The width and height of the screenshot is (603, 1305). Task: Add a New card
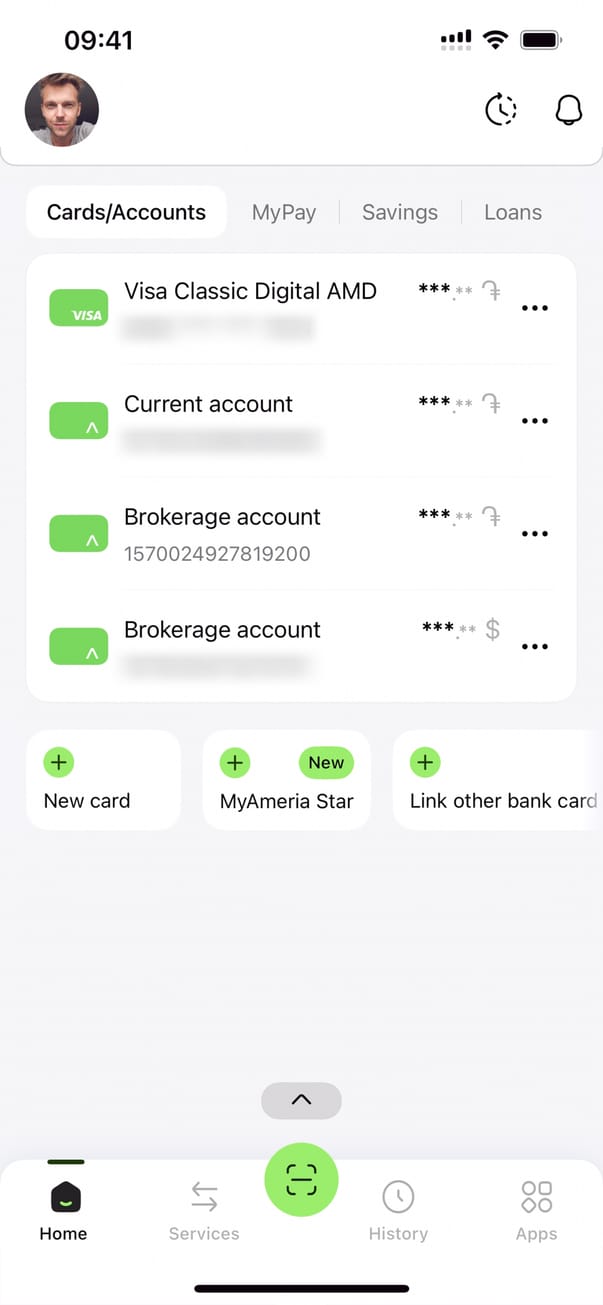tap(103, 780)
